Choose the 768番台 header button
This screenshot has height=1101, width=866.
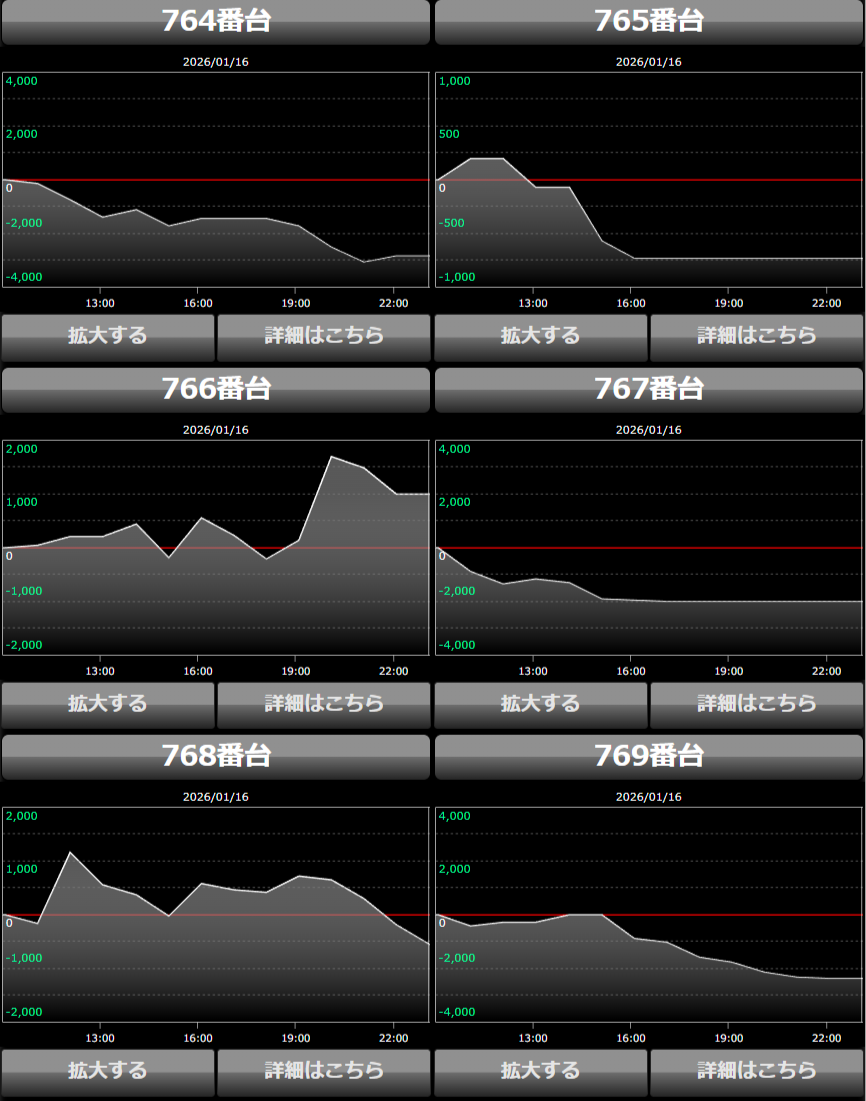(x=216, y=757)
